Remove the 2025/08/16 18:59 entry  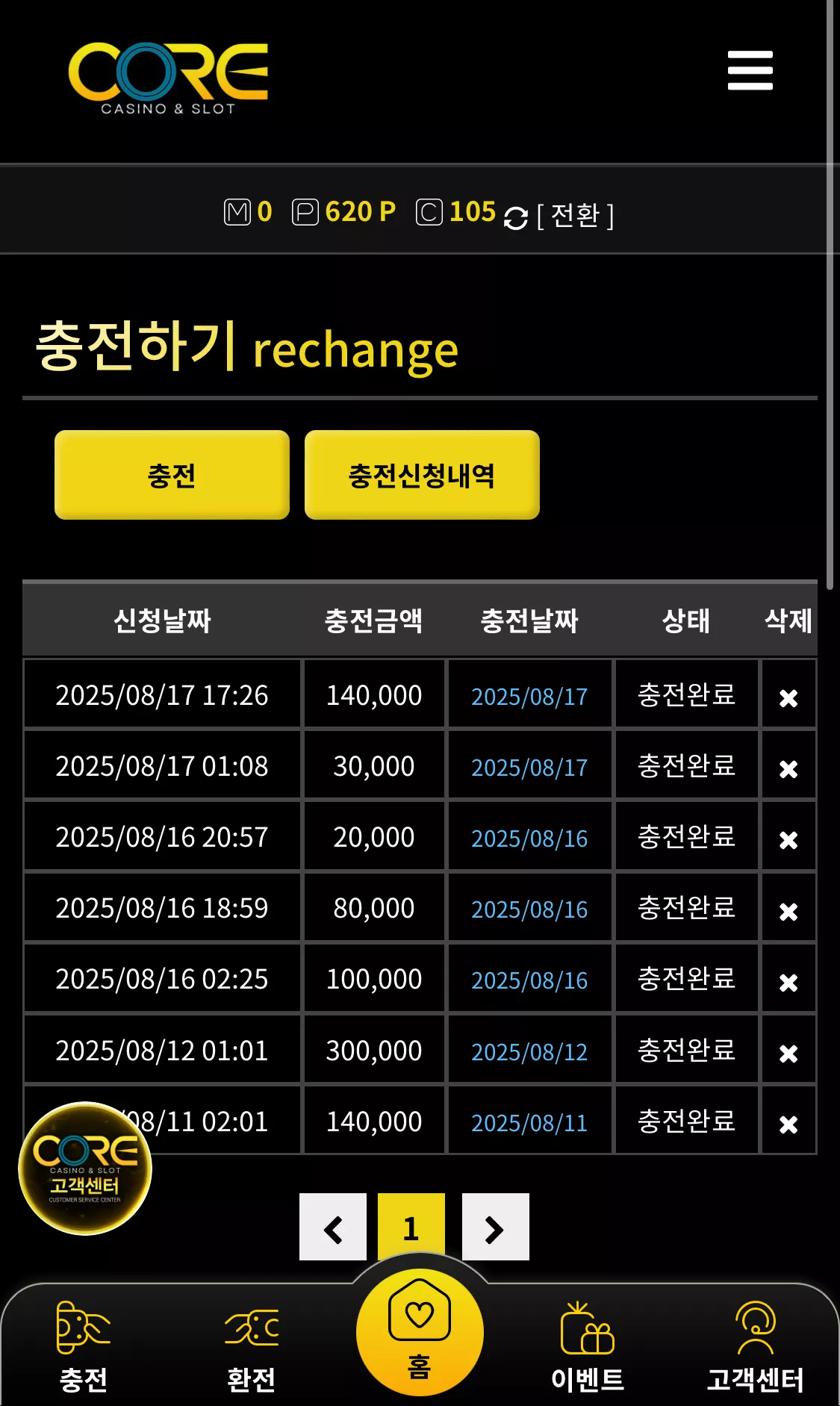point(788,911)
